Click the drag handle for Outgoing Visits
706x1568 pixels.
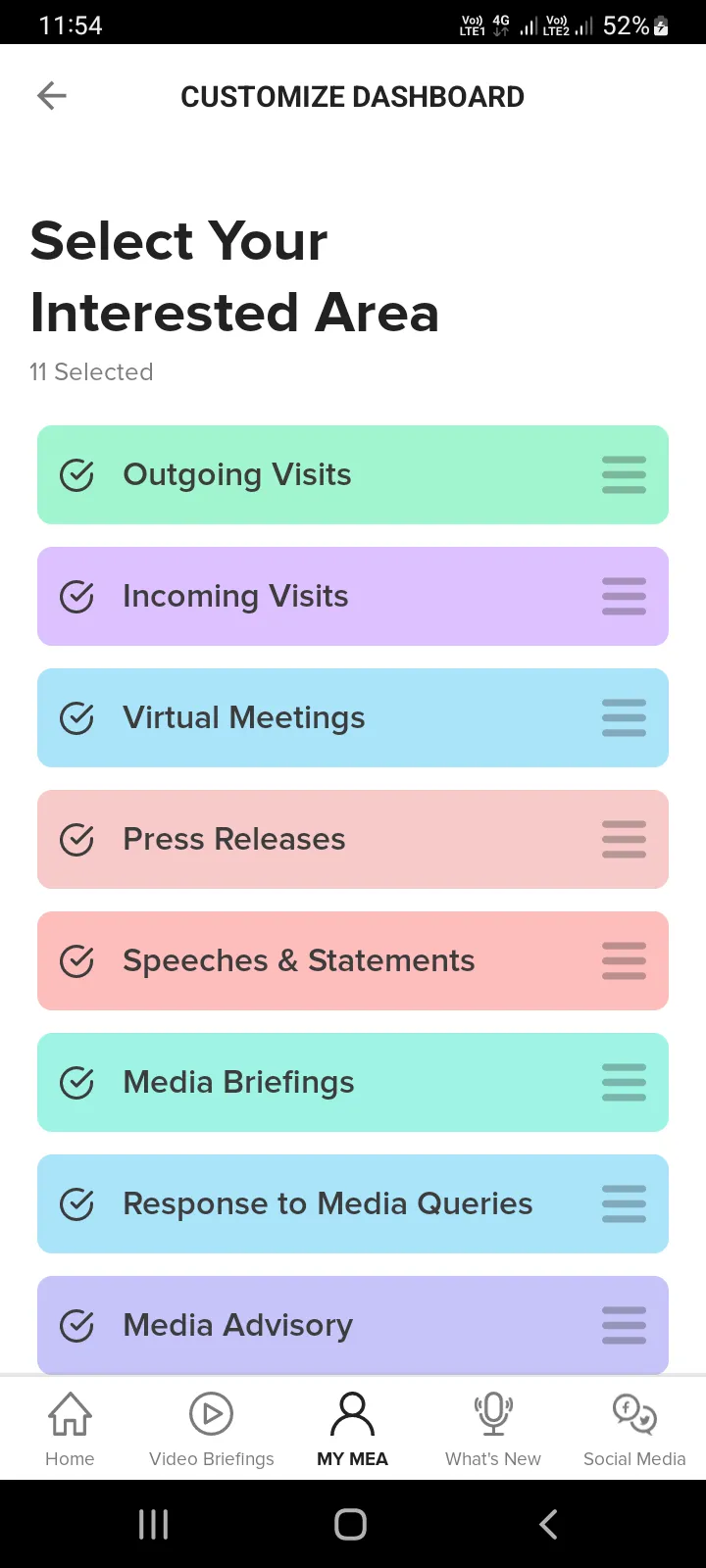tap(624, 474)
